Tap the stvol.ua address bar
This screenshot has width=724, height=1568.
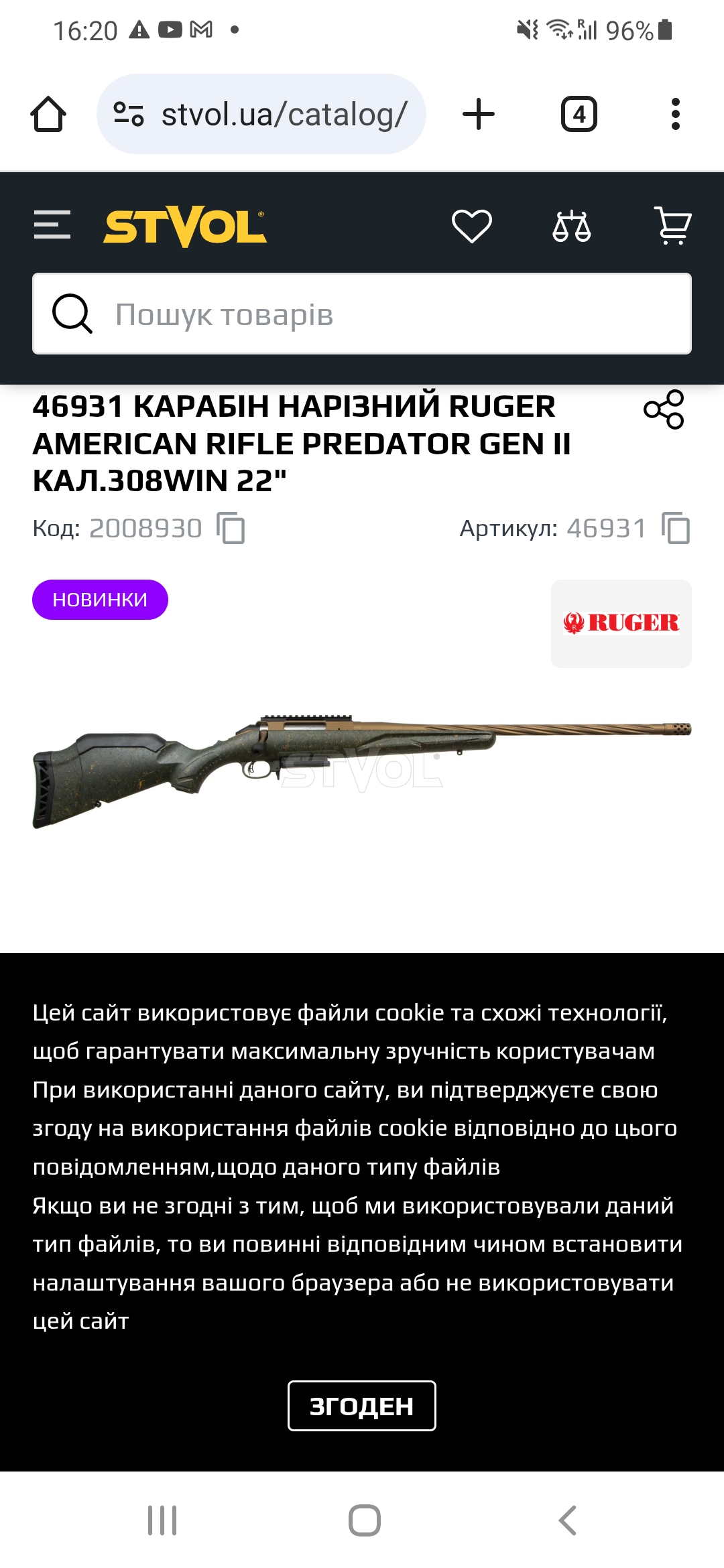point(261,114)
